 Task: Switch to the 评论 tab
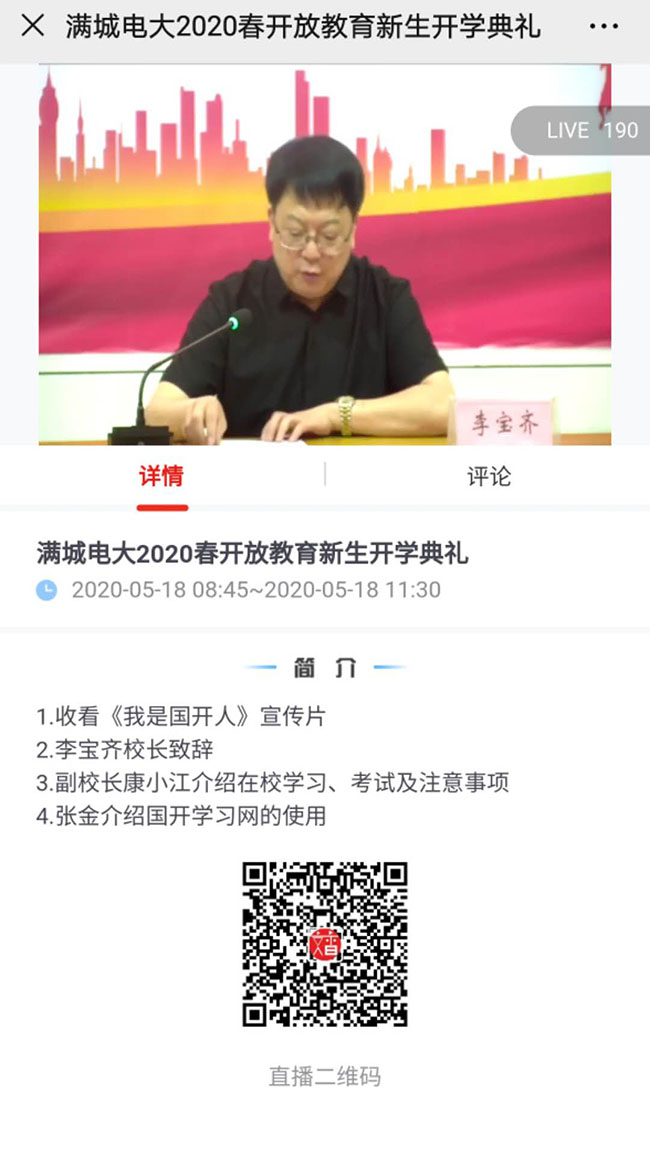click(x=488, y=476)
